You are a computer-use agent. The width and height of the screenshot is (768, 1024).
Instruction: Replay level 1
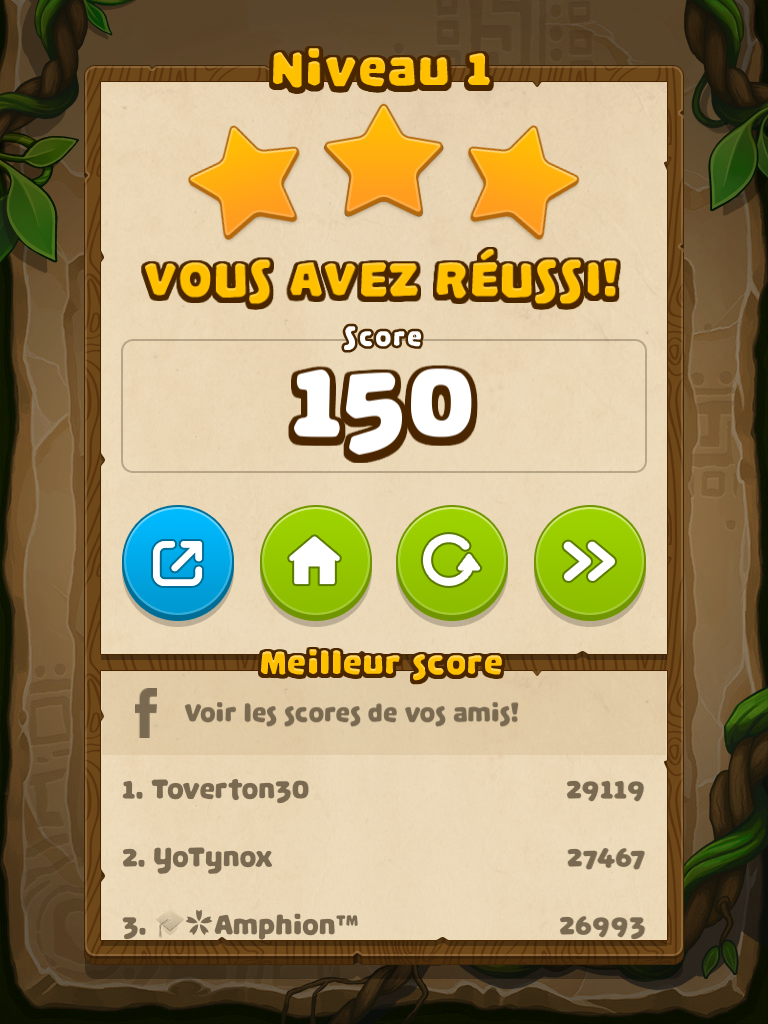[452, 562]
